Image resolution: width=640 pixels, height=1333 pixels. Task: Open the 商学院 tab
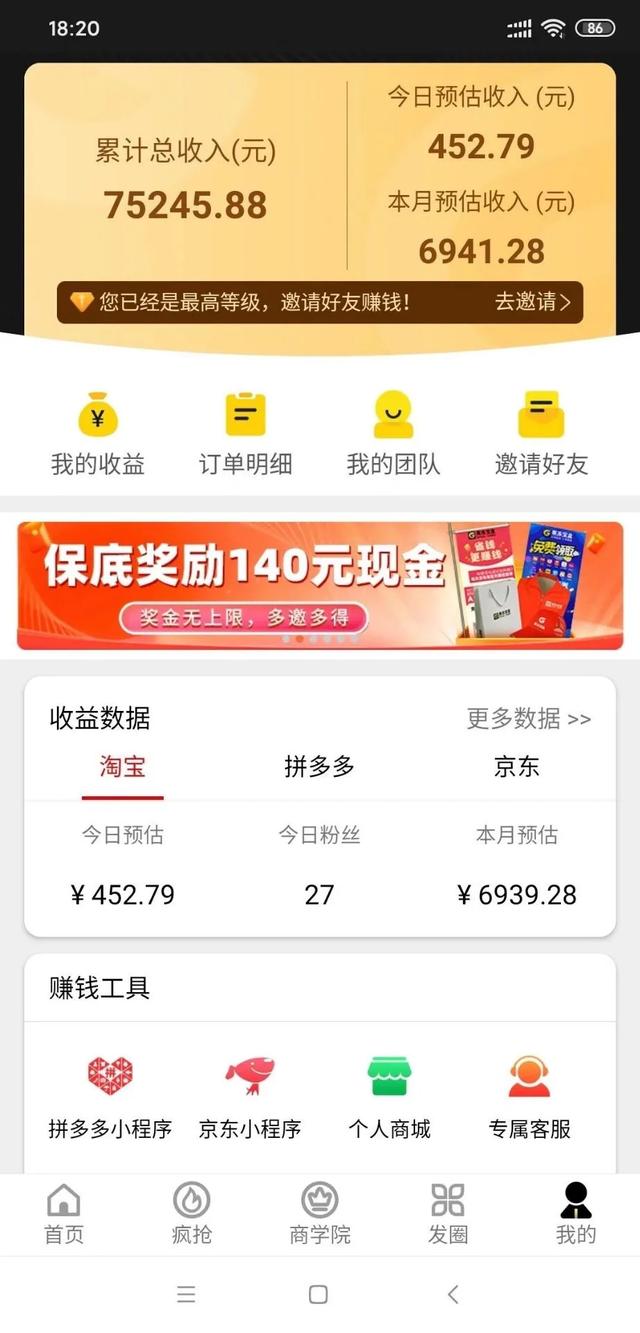[x=320, y=1213]
